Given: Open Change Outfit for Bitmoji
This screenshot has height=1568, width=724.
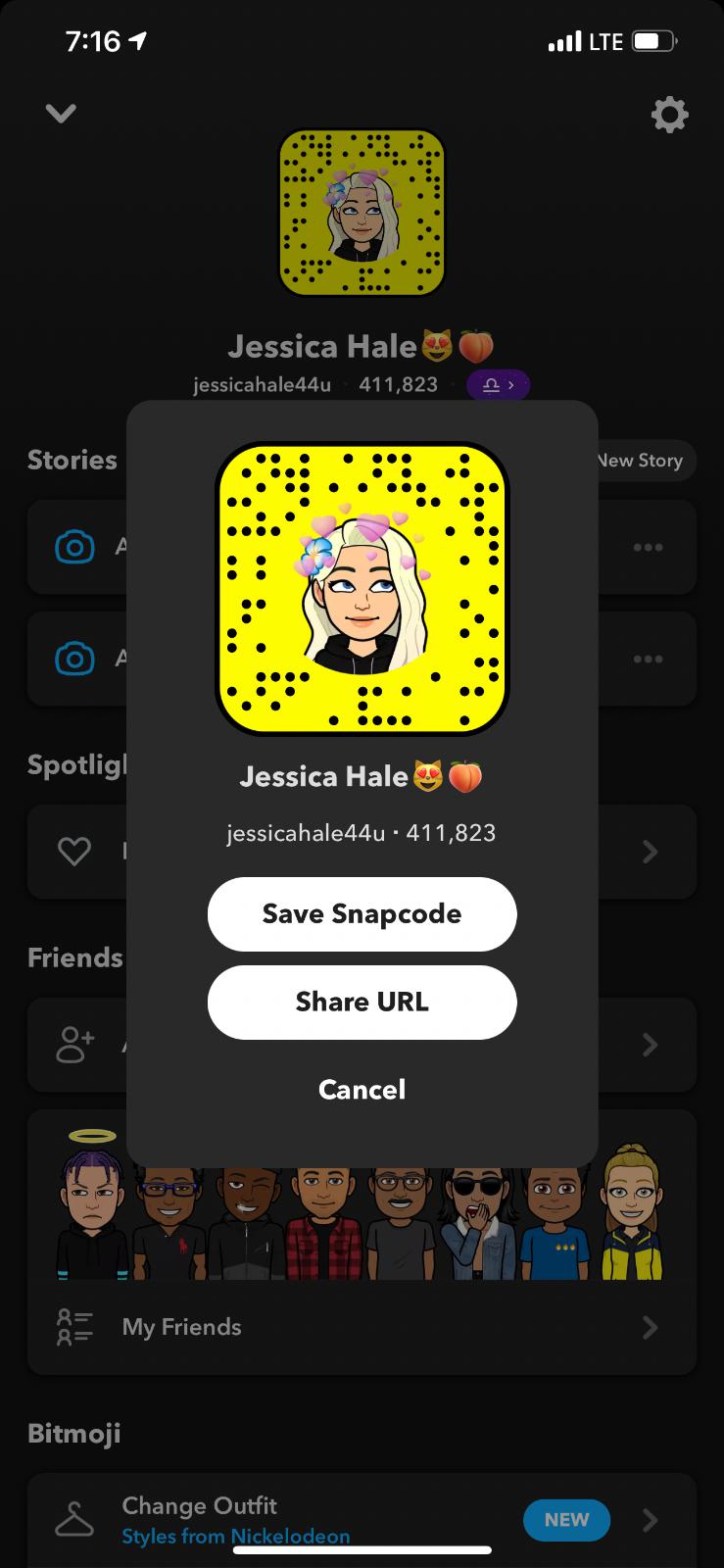Looking at the screenshot, I should [294, 1518].
